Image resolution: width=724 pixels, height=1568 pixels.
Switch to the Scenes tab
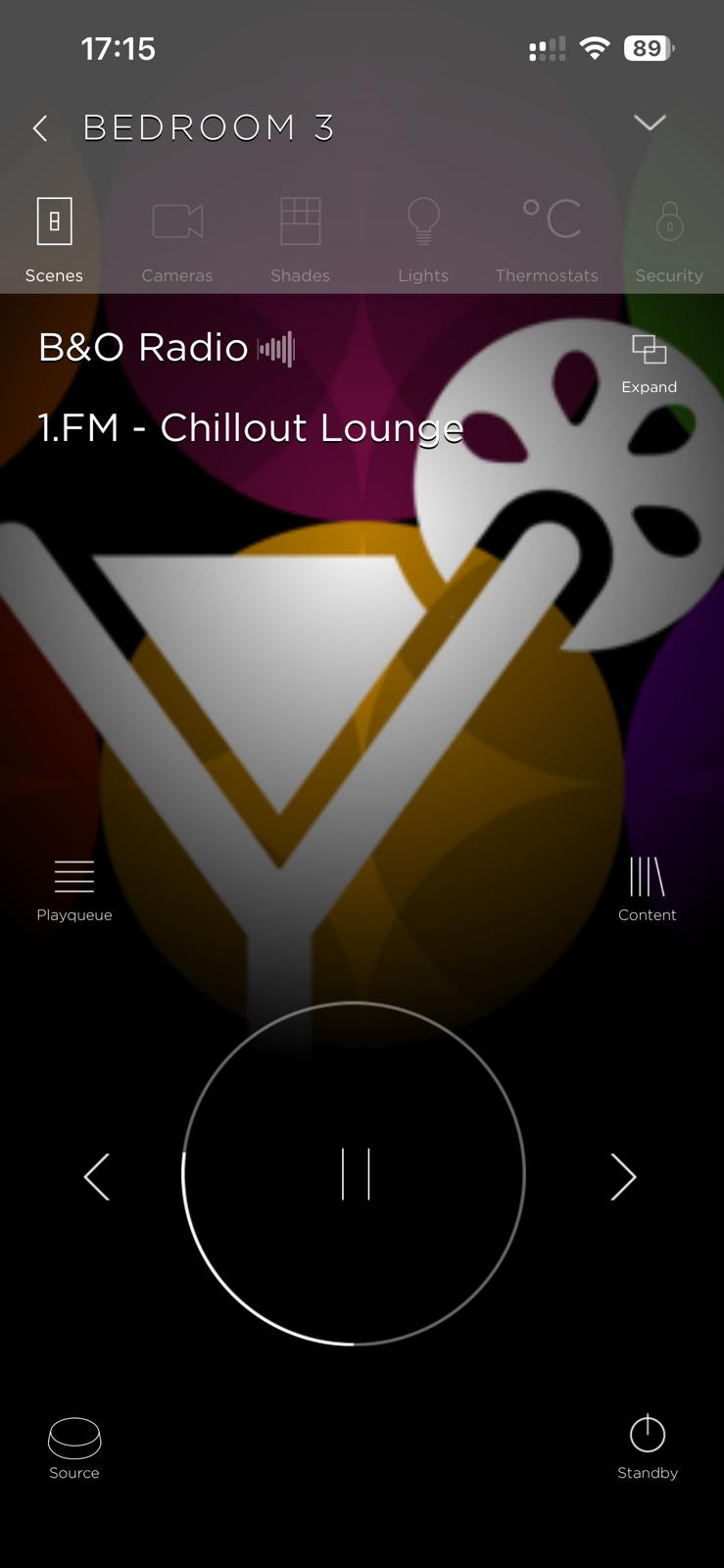(x=54, y=240)
